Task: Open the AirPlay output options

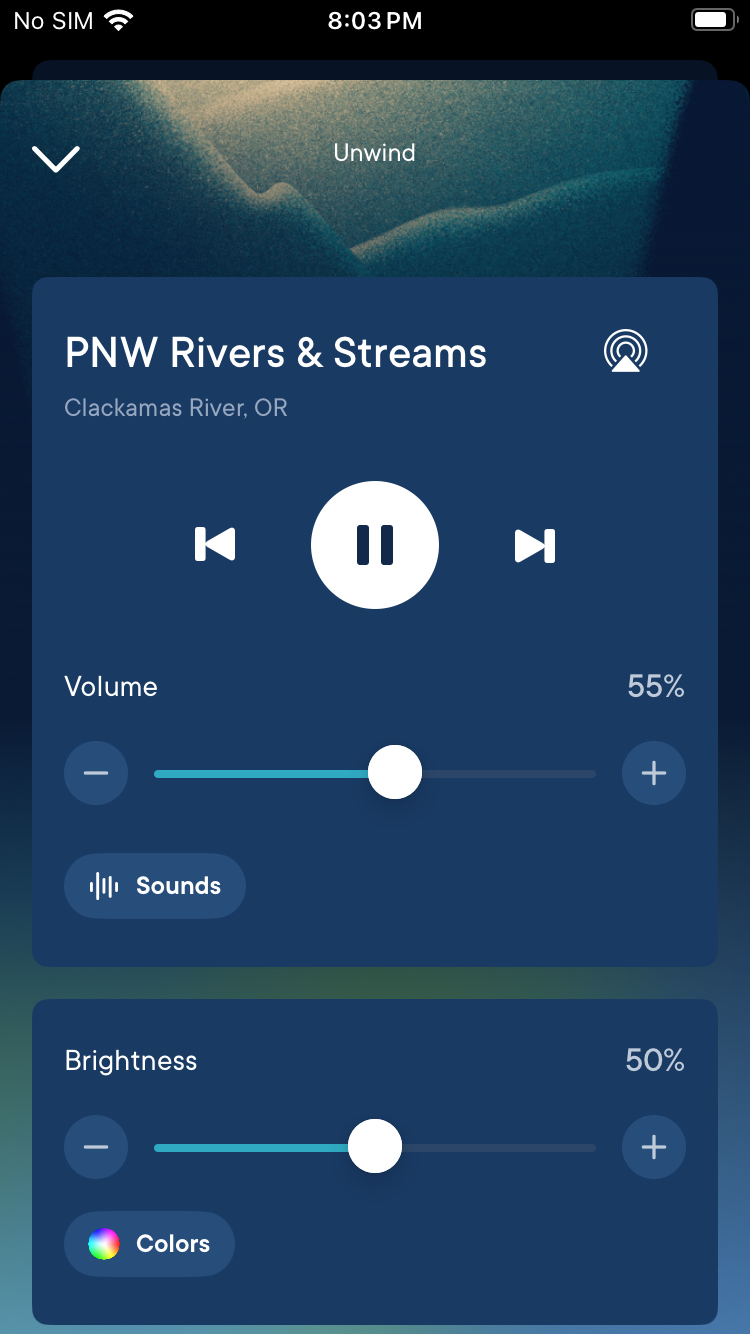Action: [x=626, y=352]
